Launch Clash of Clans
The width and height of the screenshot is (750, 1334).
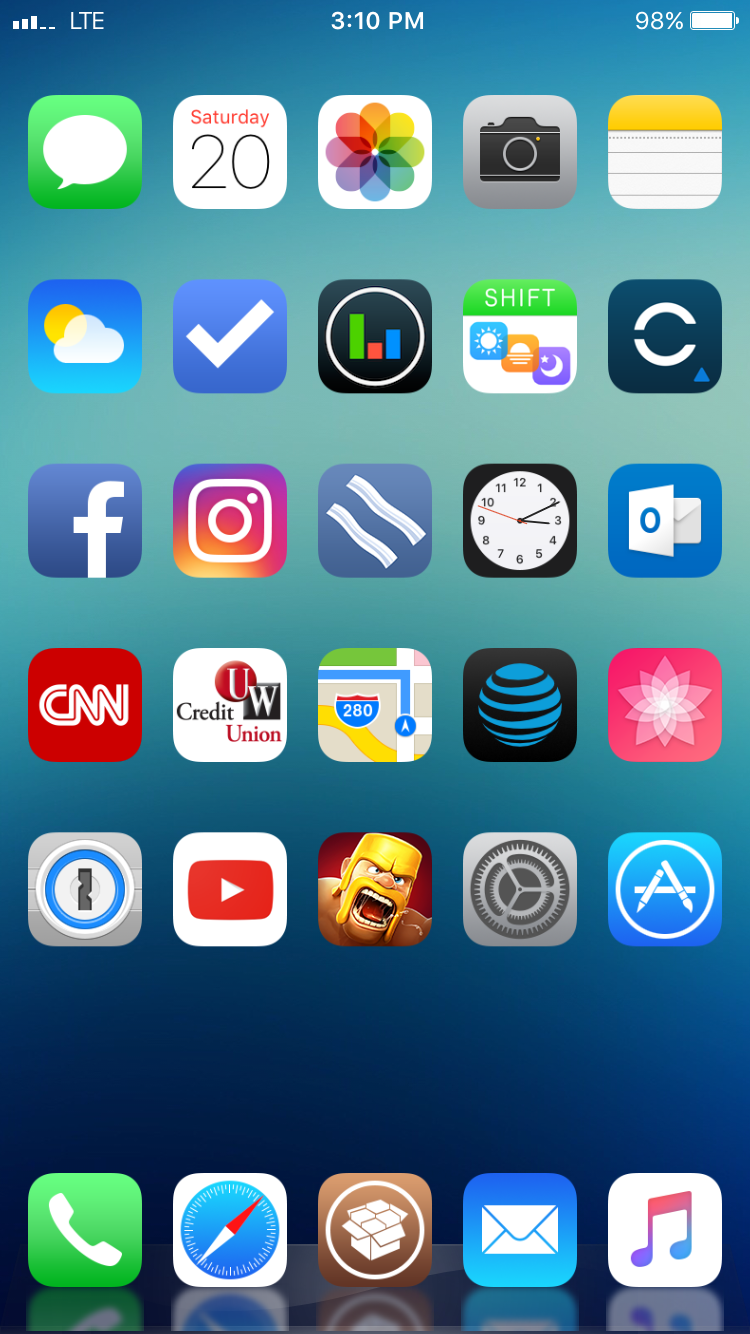pyautogui.click(x=375, y=889)
